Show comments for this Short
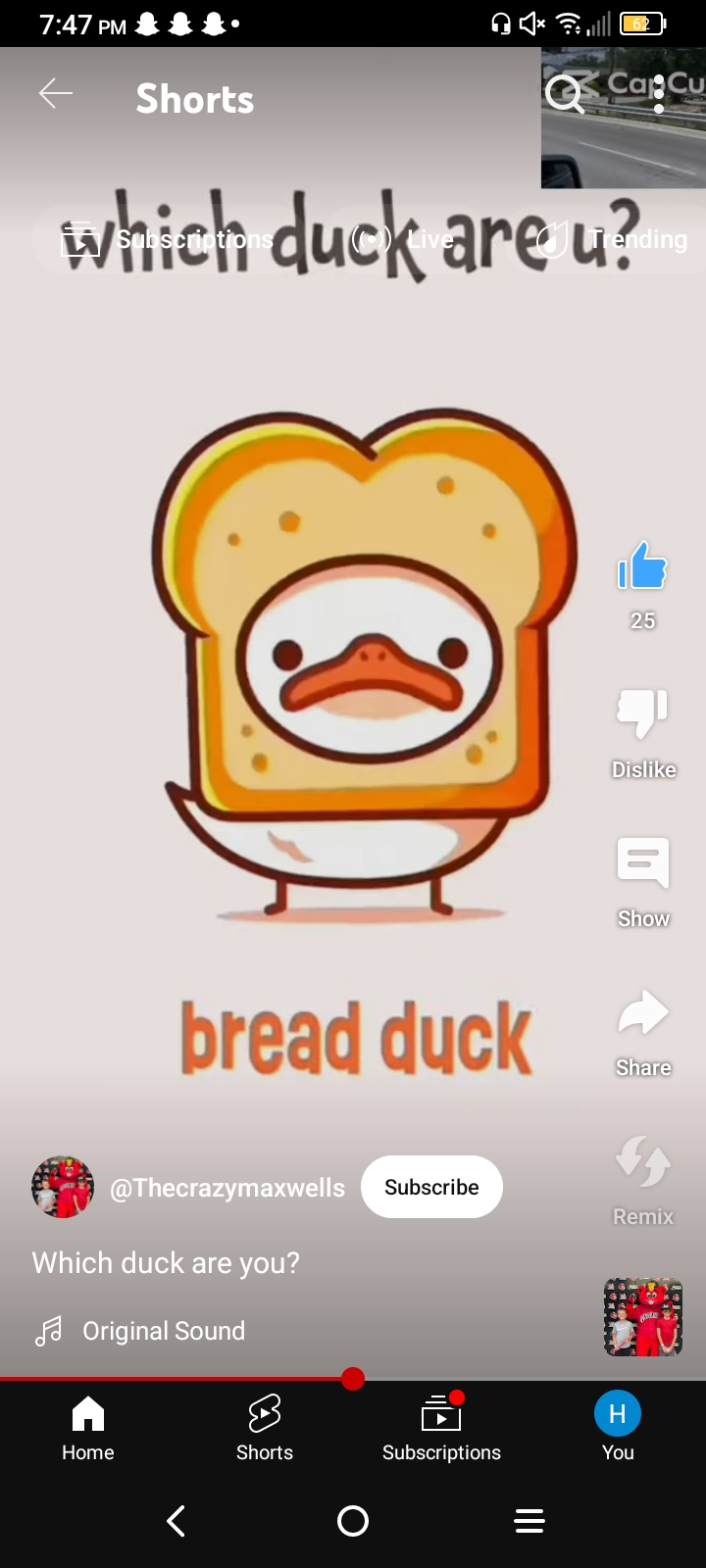This screenshot has width=706, height=1568. point(642,863)
